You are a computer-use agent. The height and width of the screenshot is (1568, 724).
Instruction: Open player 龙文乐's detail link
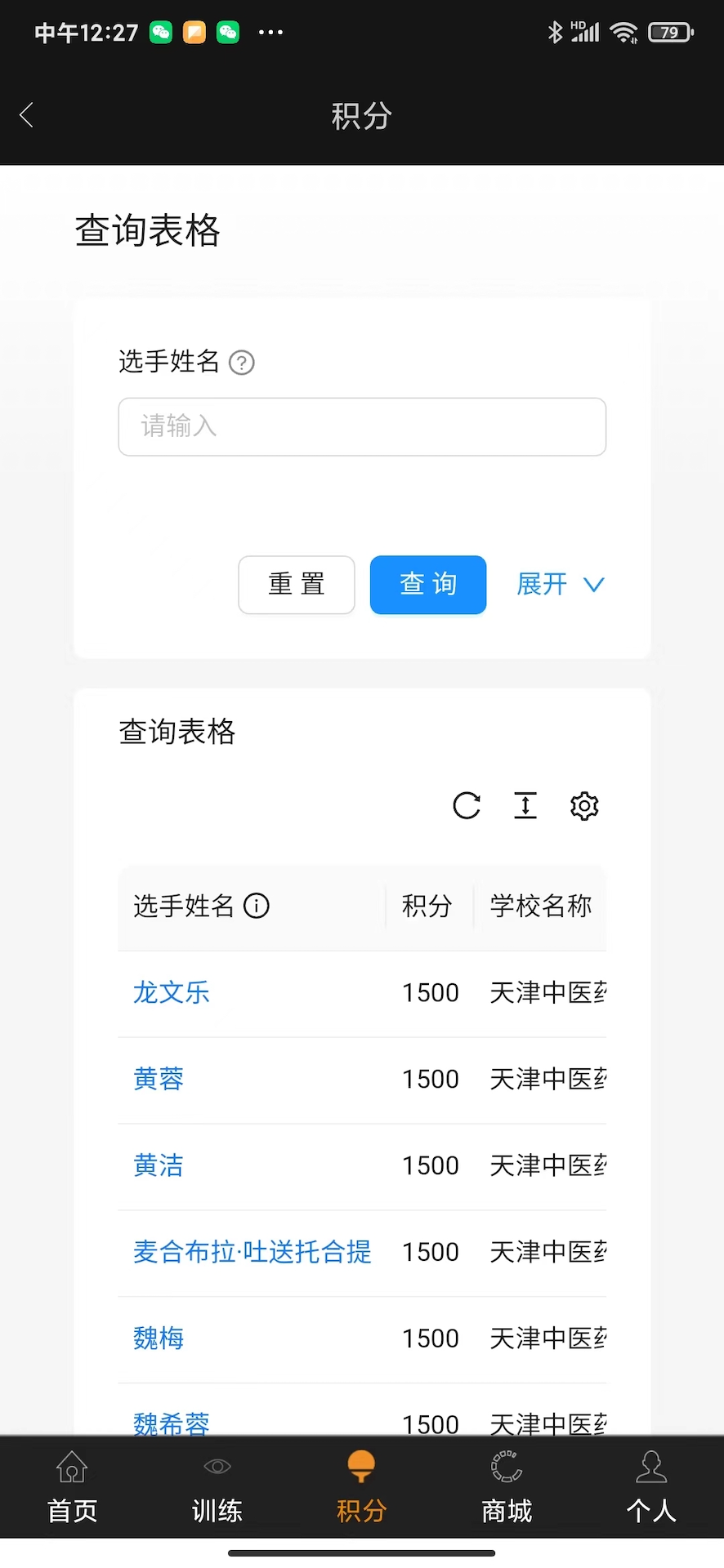point(171,992)
